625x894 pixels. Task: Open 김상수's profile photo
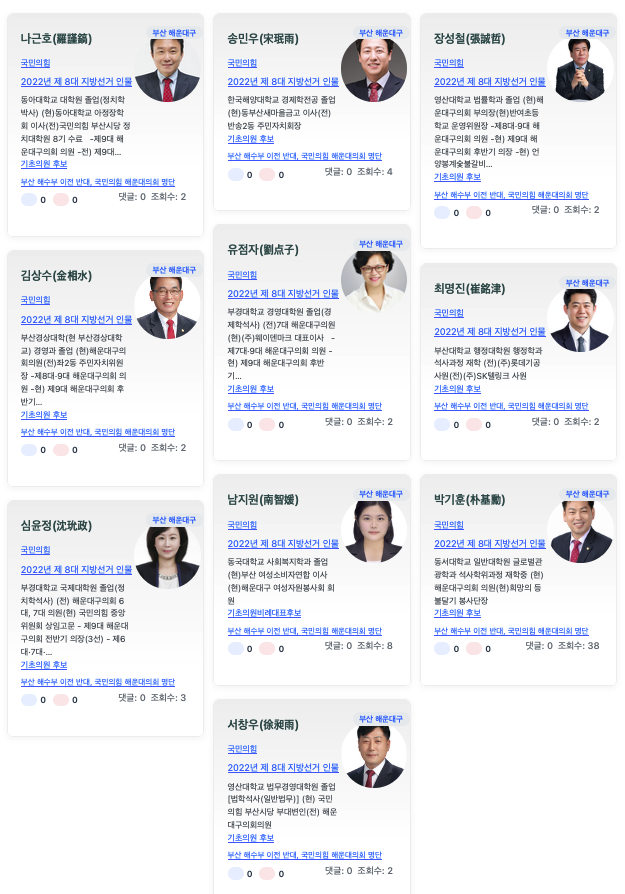[x=167, y=305]
